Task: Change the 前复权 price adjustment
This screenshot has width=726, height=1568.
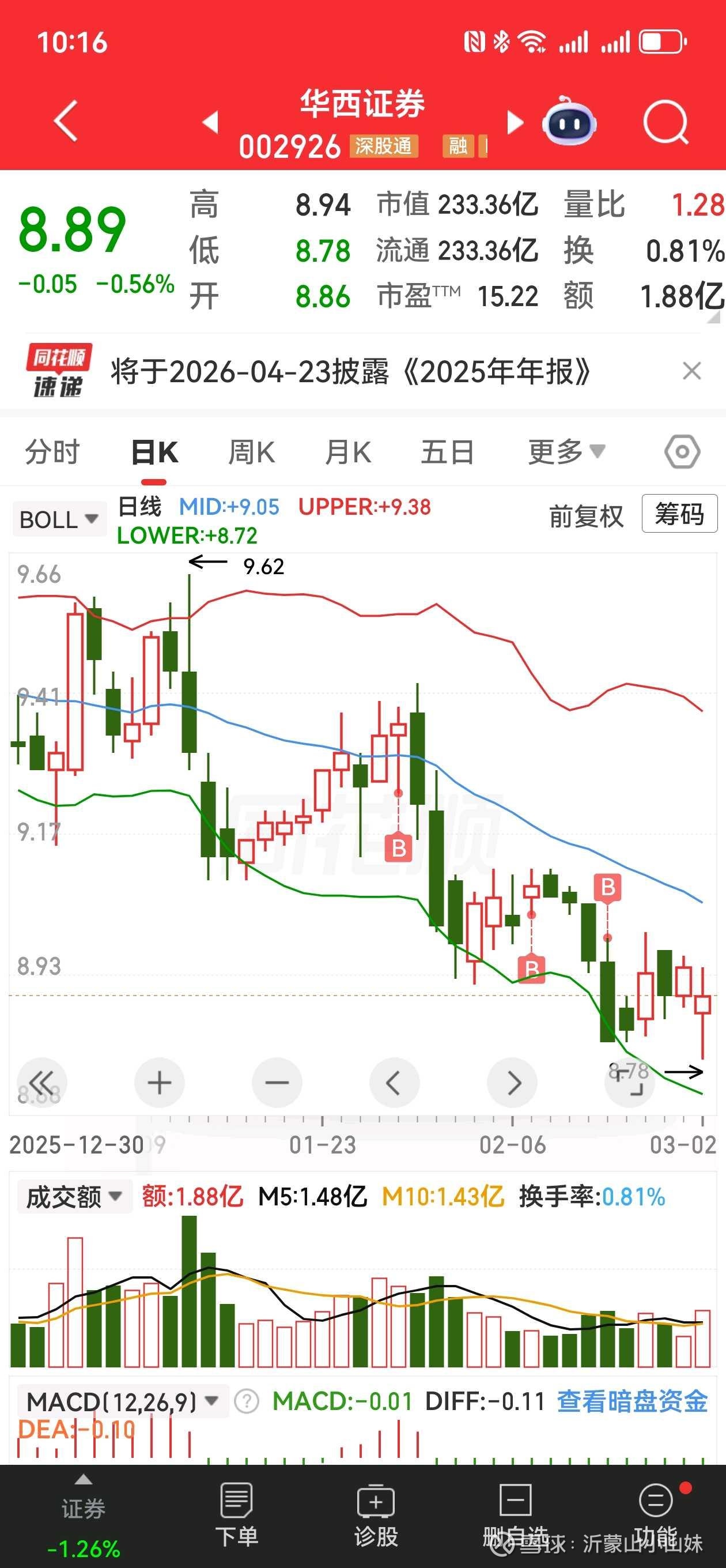Action: point(586,517)
